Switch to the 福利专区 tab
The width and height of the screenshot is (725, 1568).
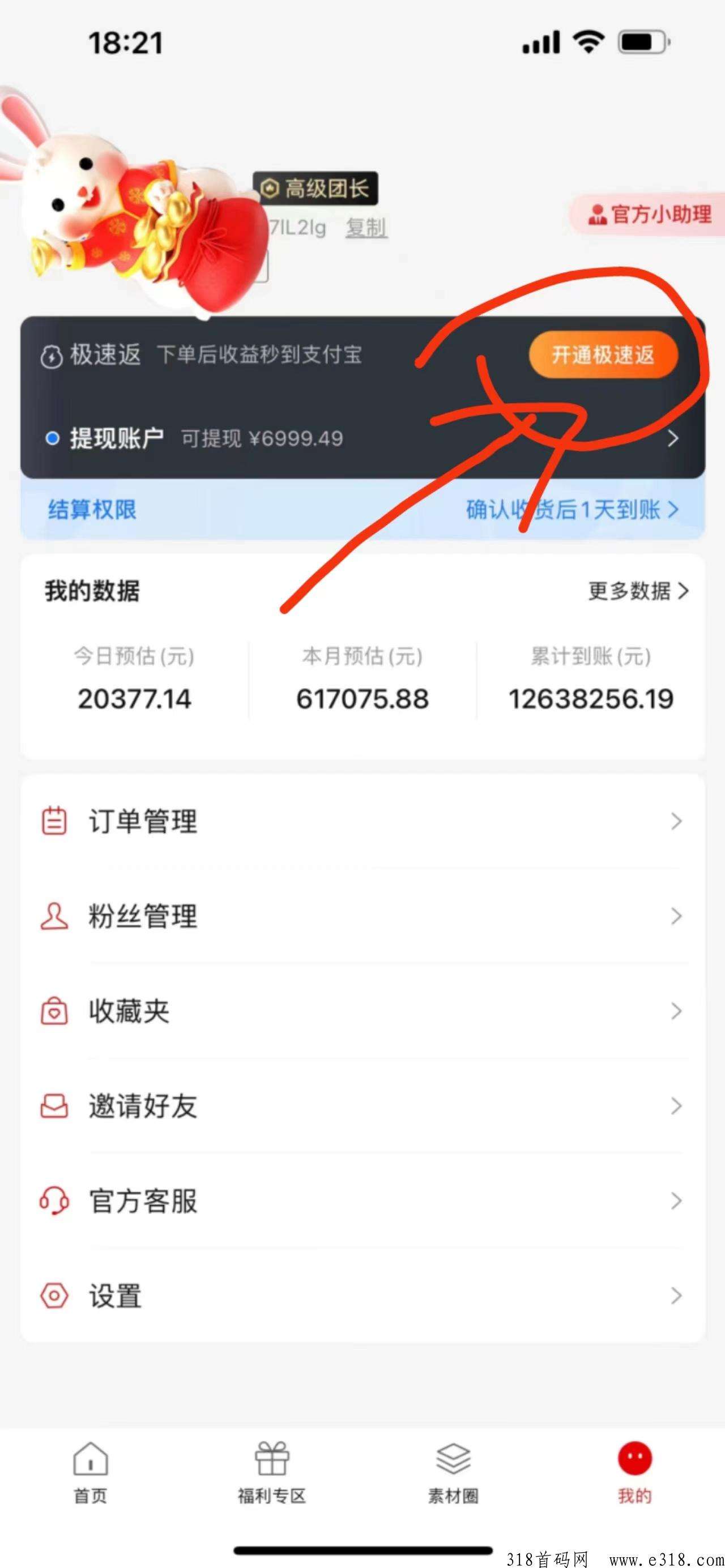[x=271, y=1473]
